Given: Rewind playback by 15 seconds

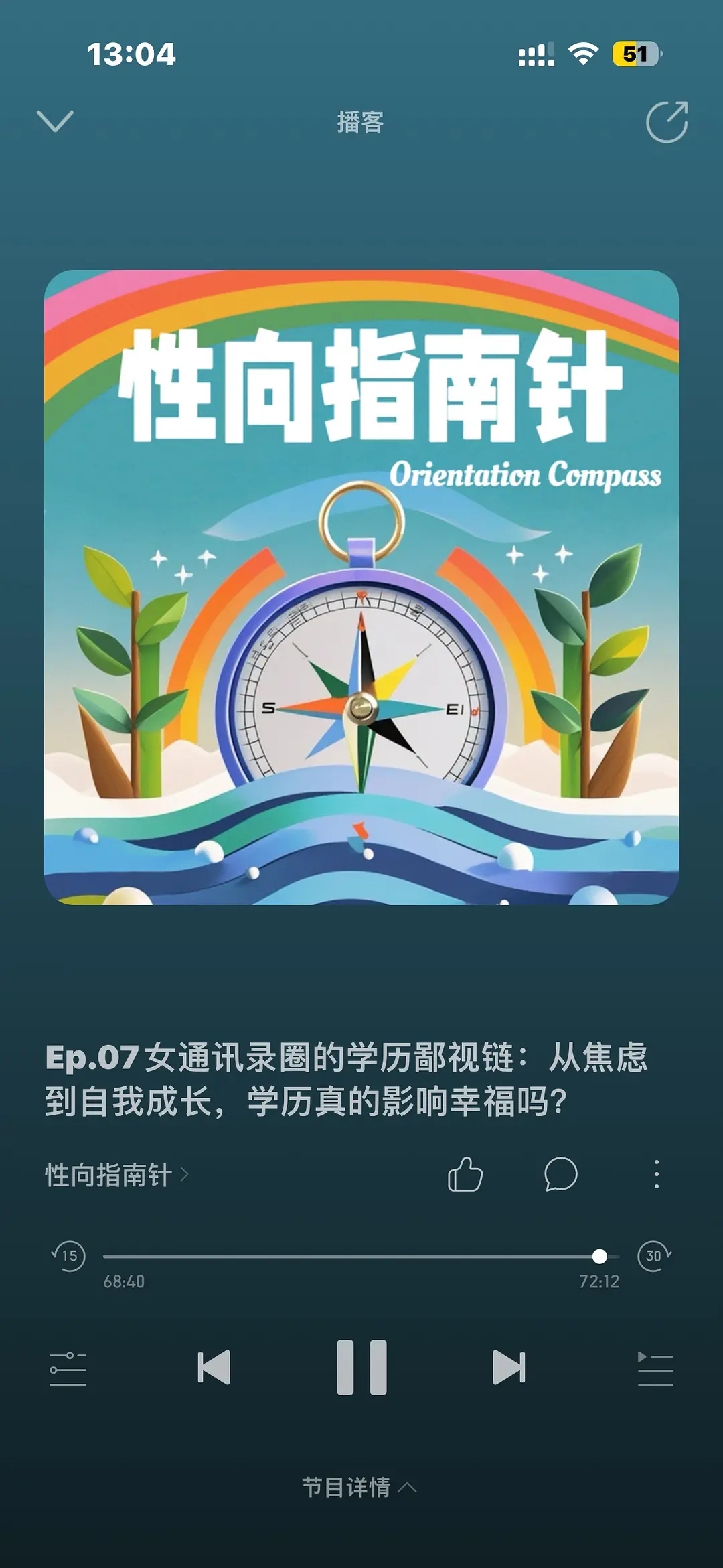Looking at the screenshot, I should coord(68,1255).
